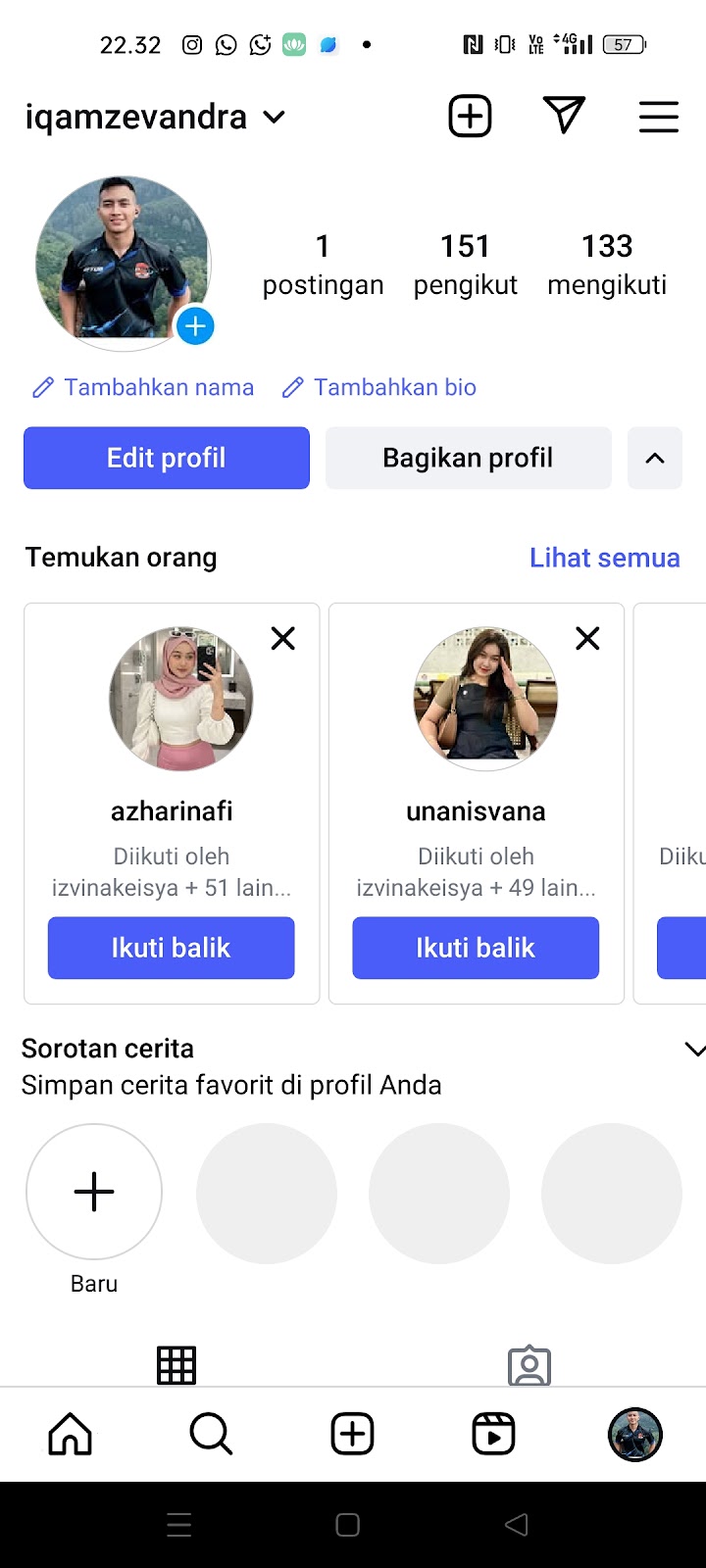Open Lihat semua suggested people

(x=604, y=558)
